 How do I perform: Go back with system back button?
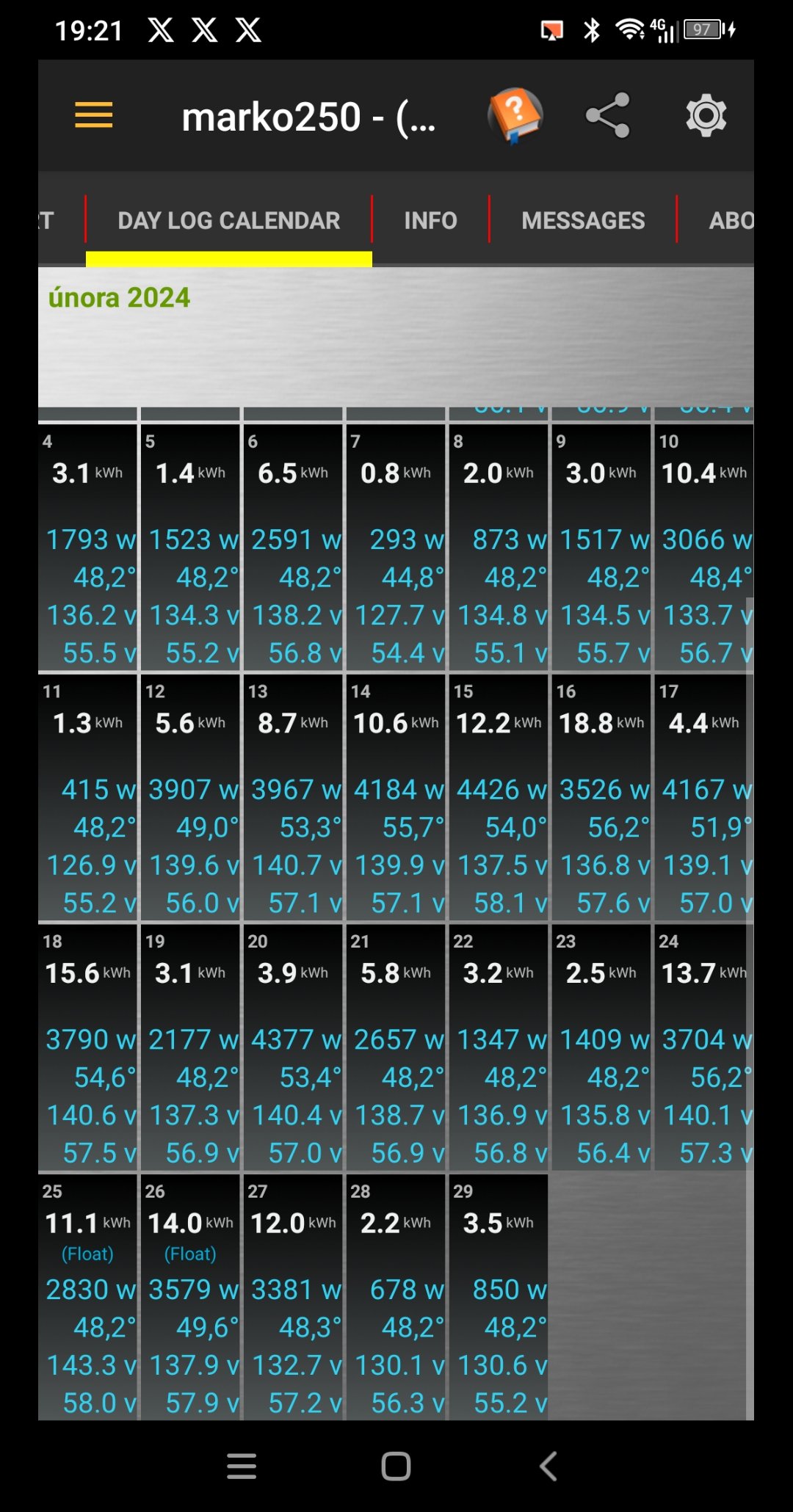(x=548, y=1466)
